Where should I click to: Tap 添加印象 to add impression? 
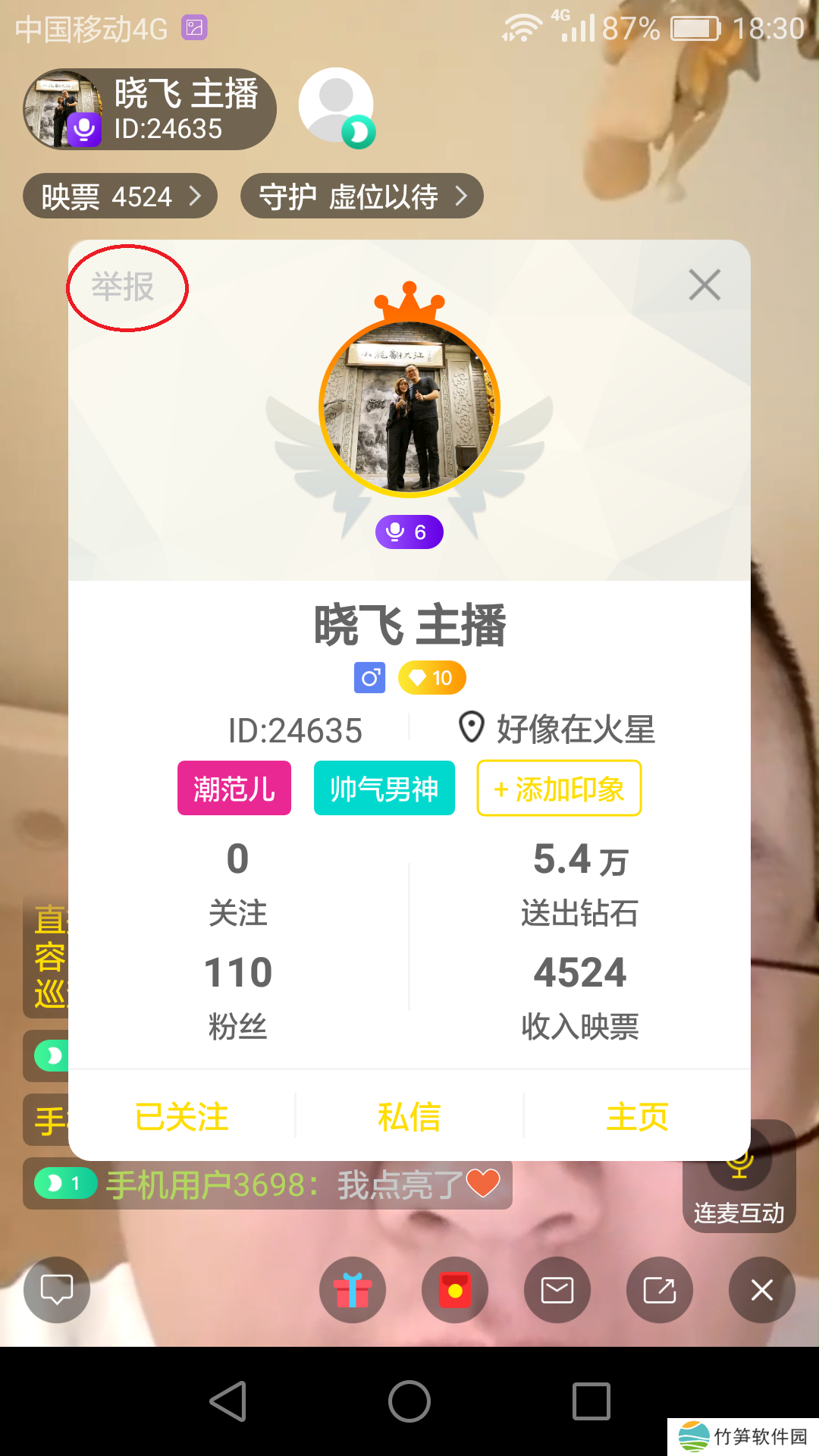tap(559, 789)
